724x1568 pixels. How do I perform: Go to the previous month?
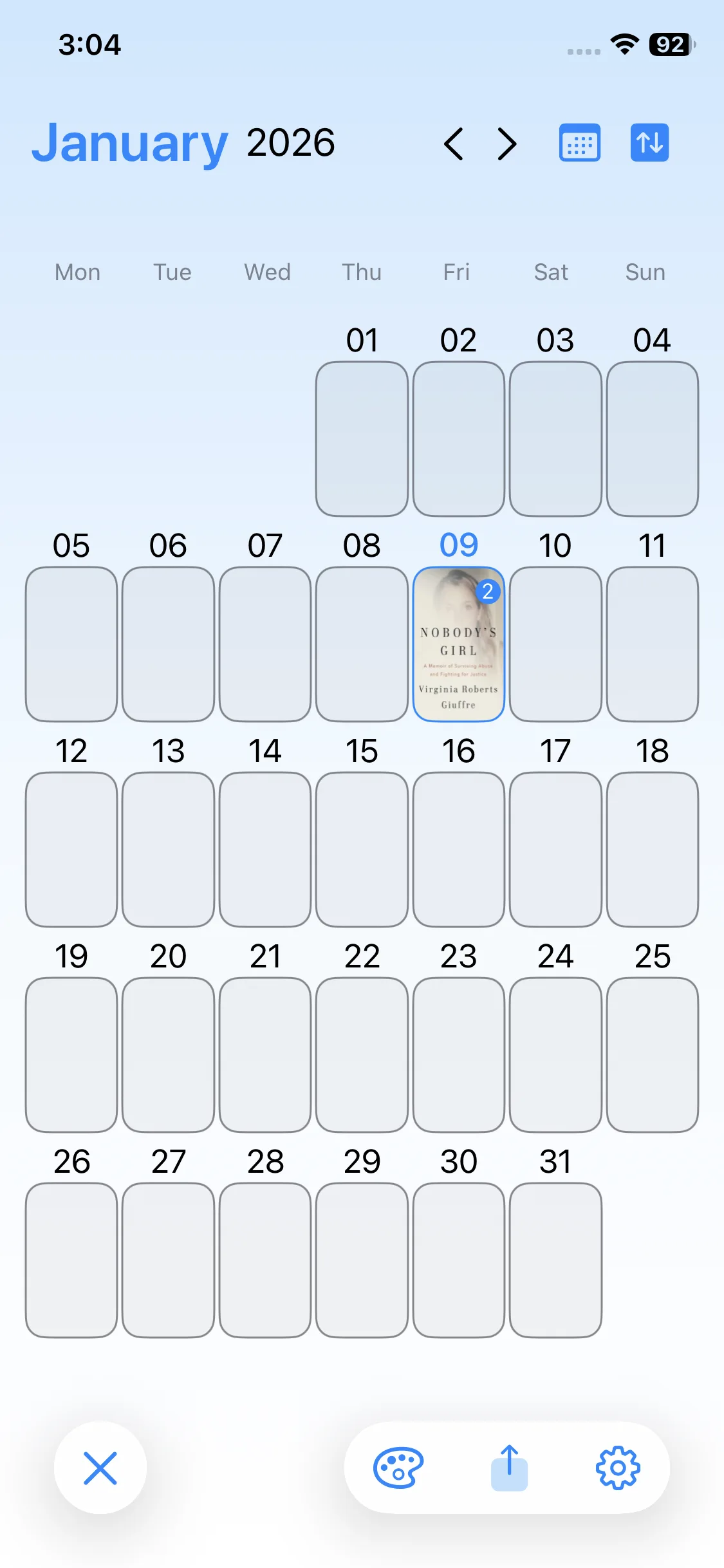(454, 144)
